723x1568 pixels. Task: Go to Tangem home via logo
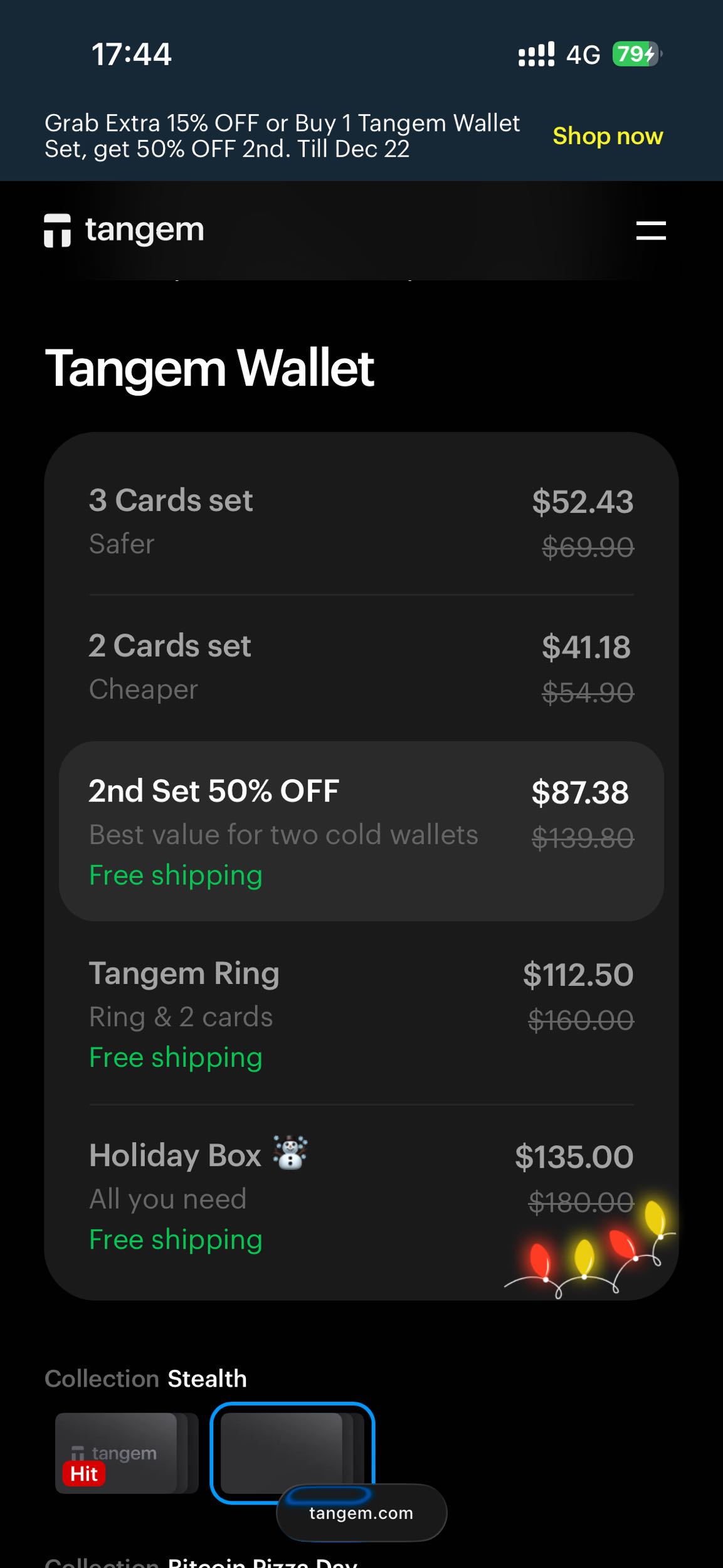124,230
